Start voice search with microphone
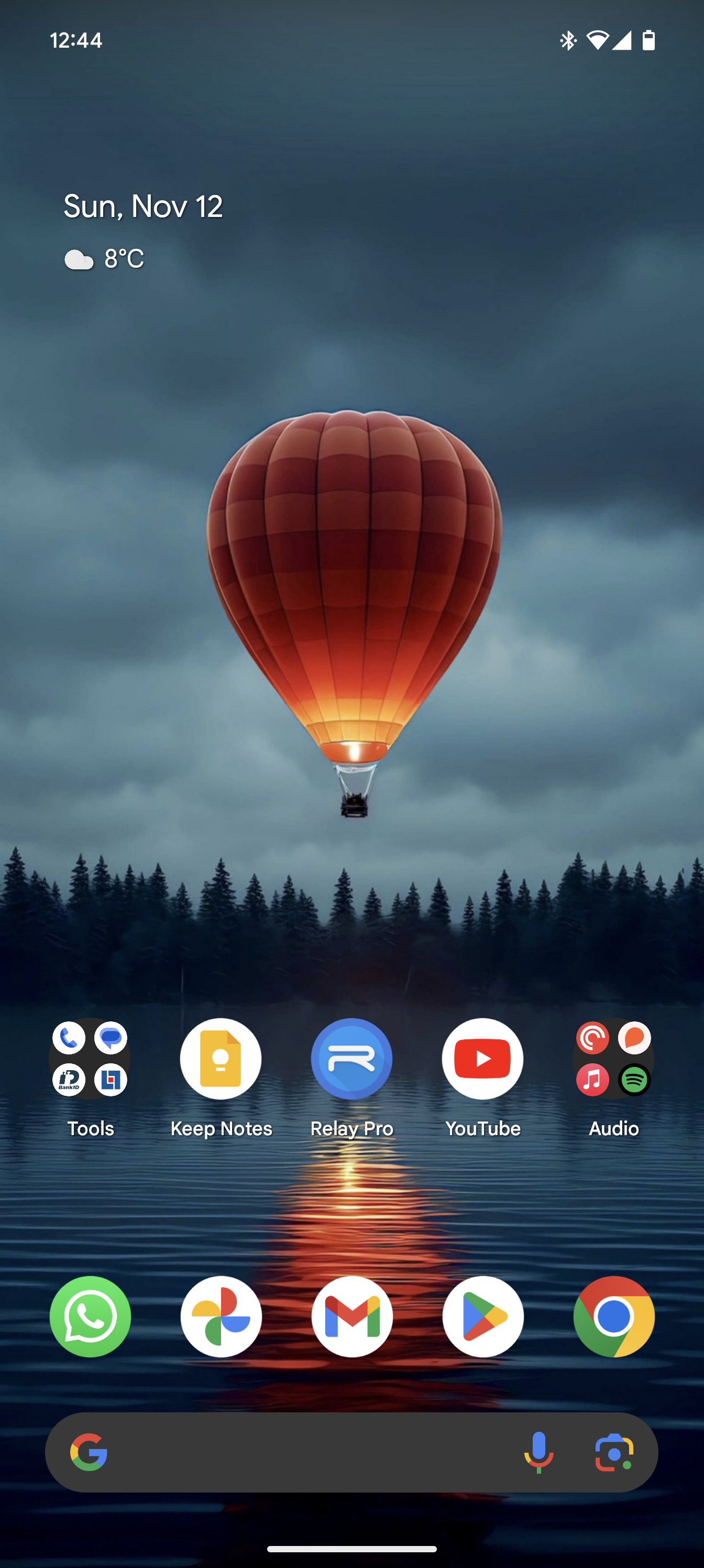 click(538, 1452)
